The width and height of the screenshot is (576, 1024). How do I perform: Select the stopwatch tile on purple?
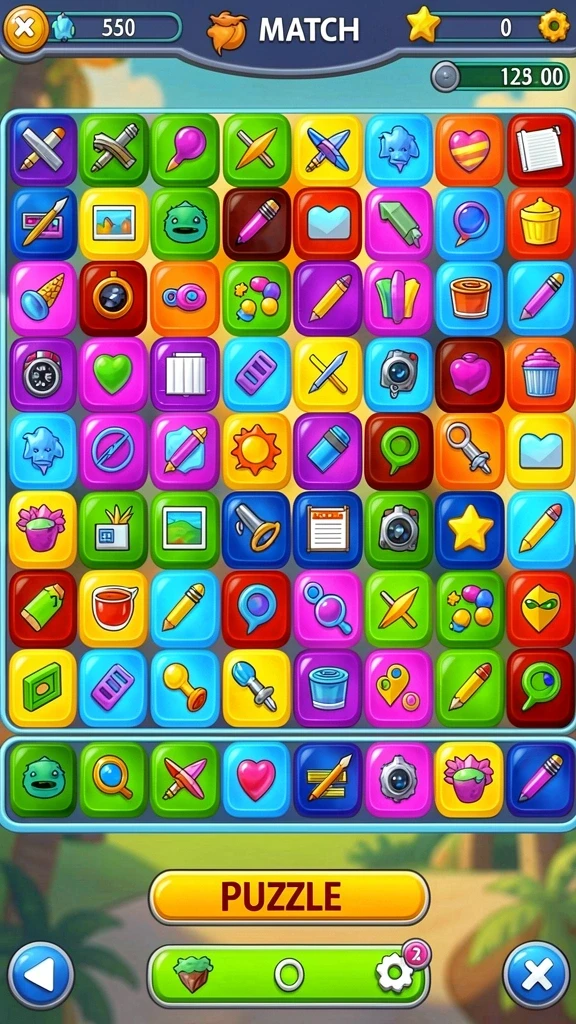click(x=42, y=374)
